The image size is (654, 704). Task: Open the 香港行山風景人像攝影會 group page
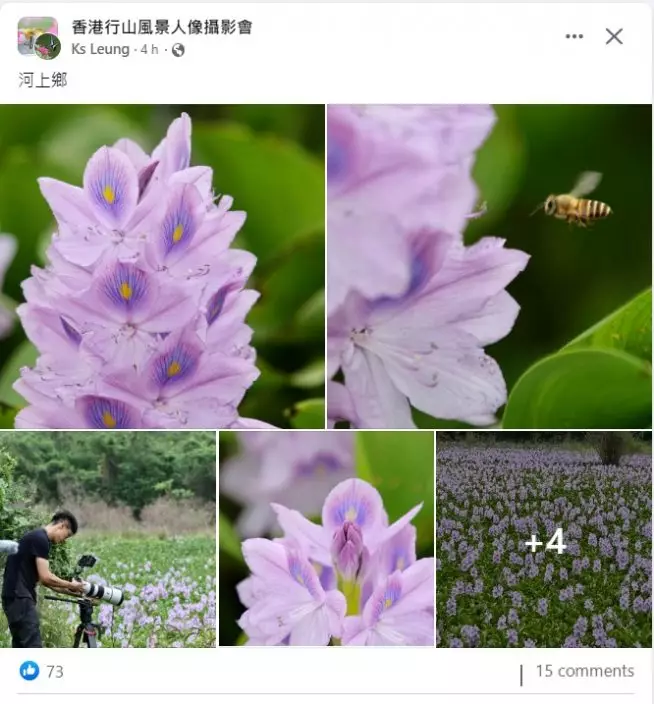(x=160, y=27)
